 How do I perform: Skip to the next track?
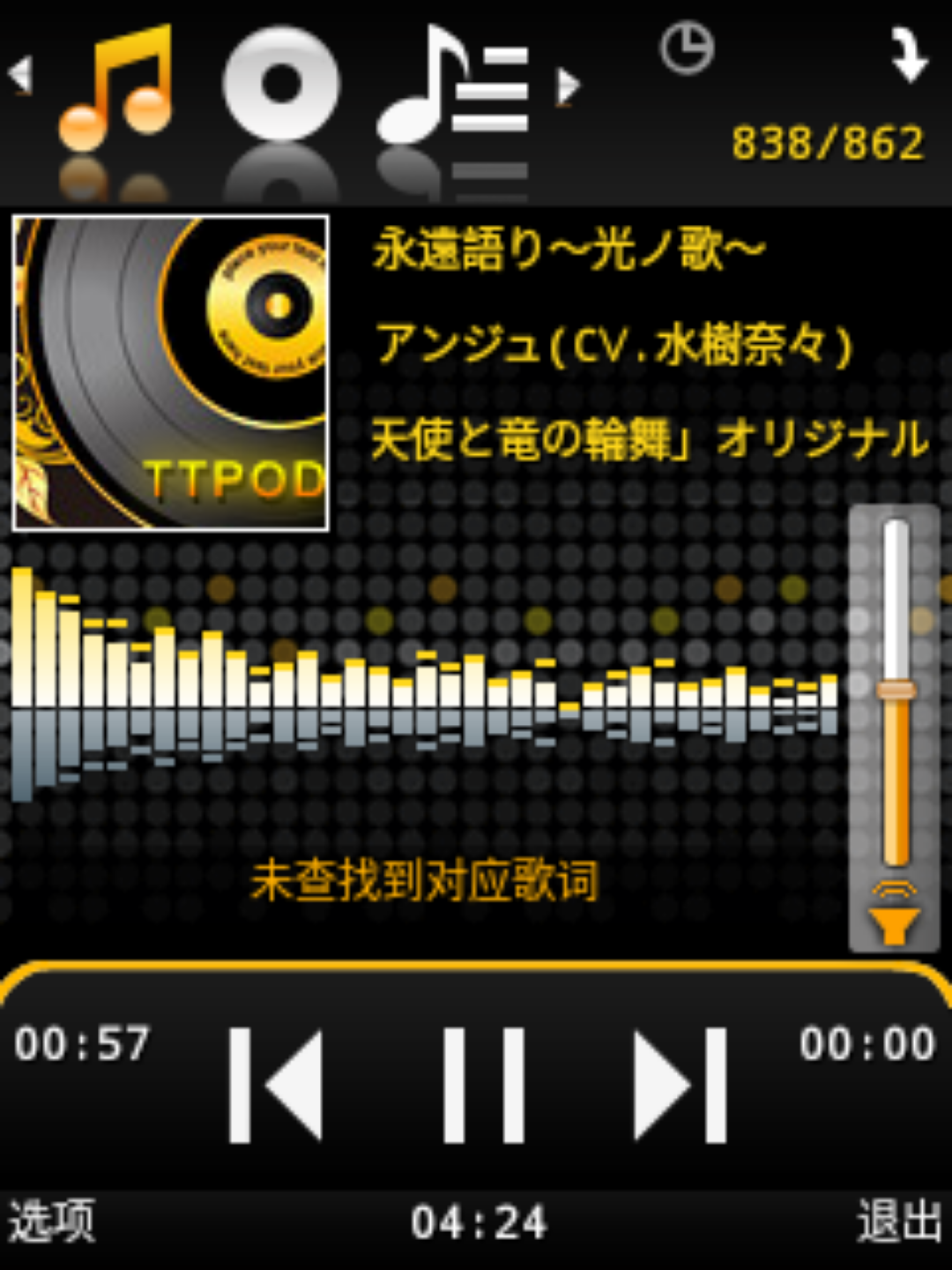pos(681,1085)
